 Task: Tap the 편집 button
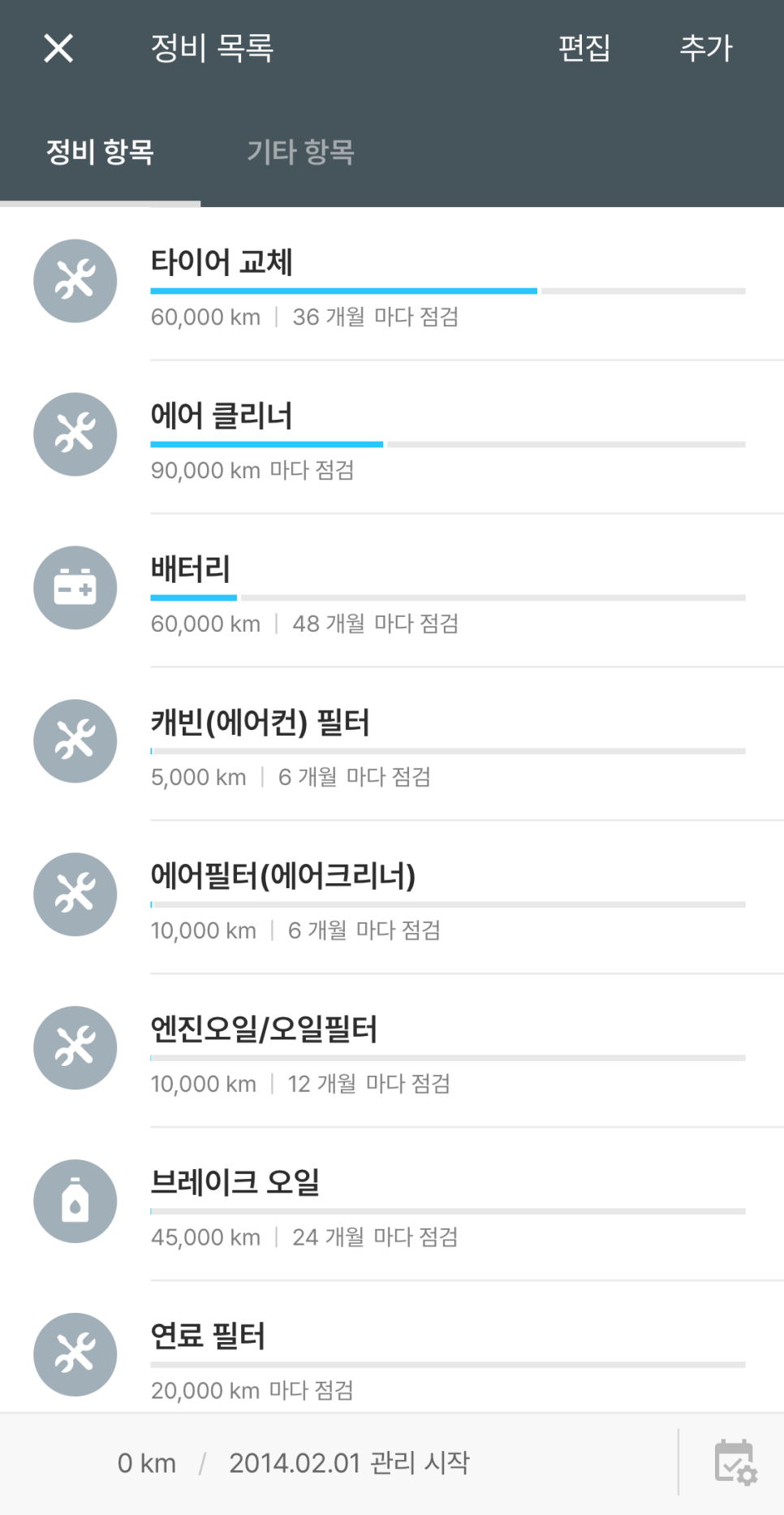point(584,48)
